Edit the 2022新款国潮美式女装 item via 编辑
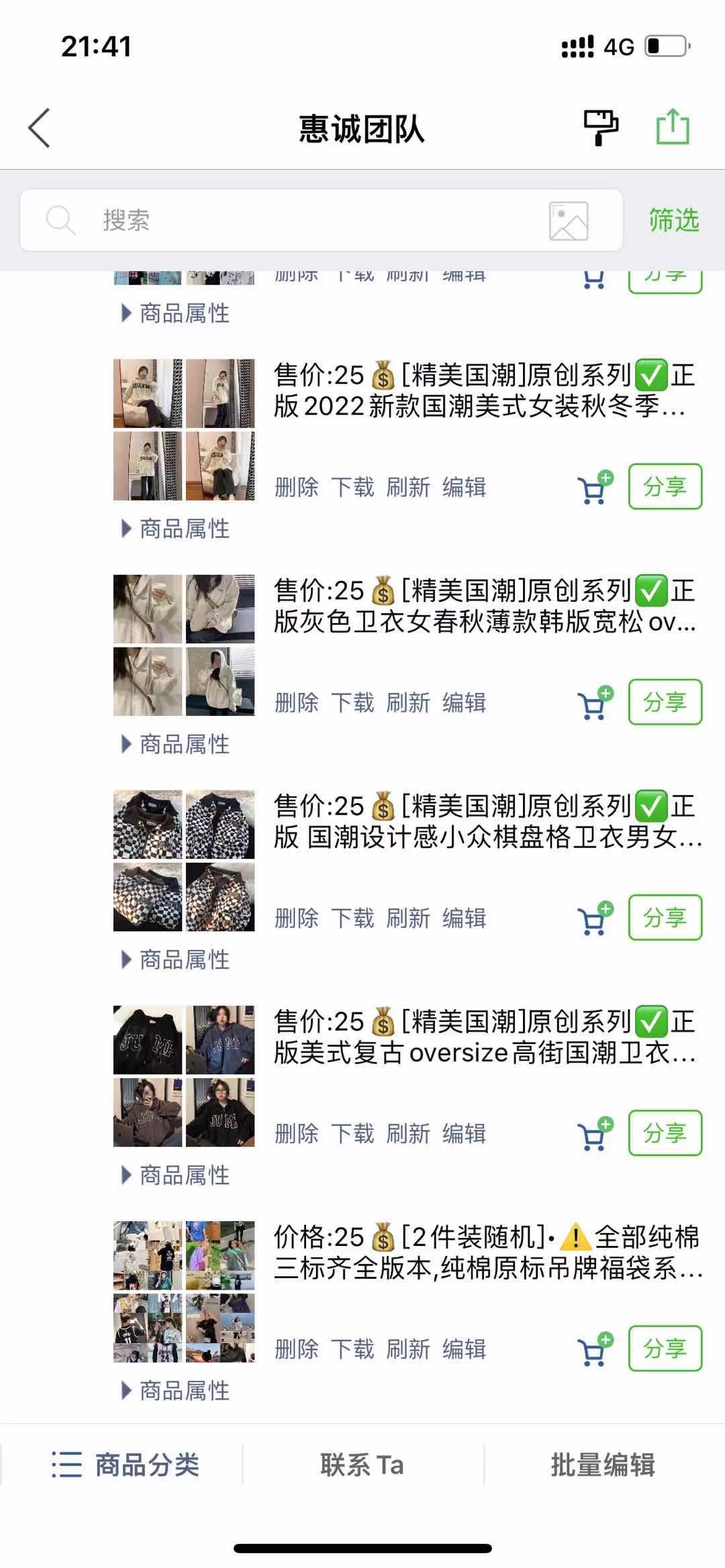 [464, 487]
